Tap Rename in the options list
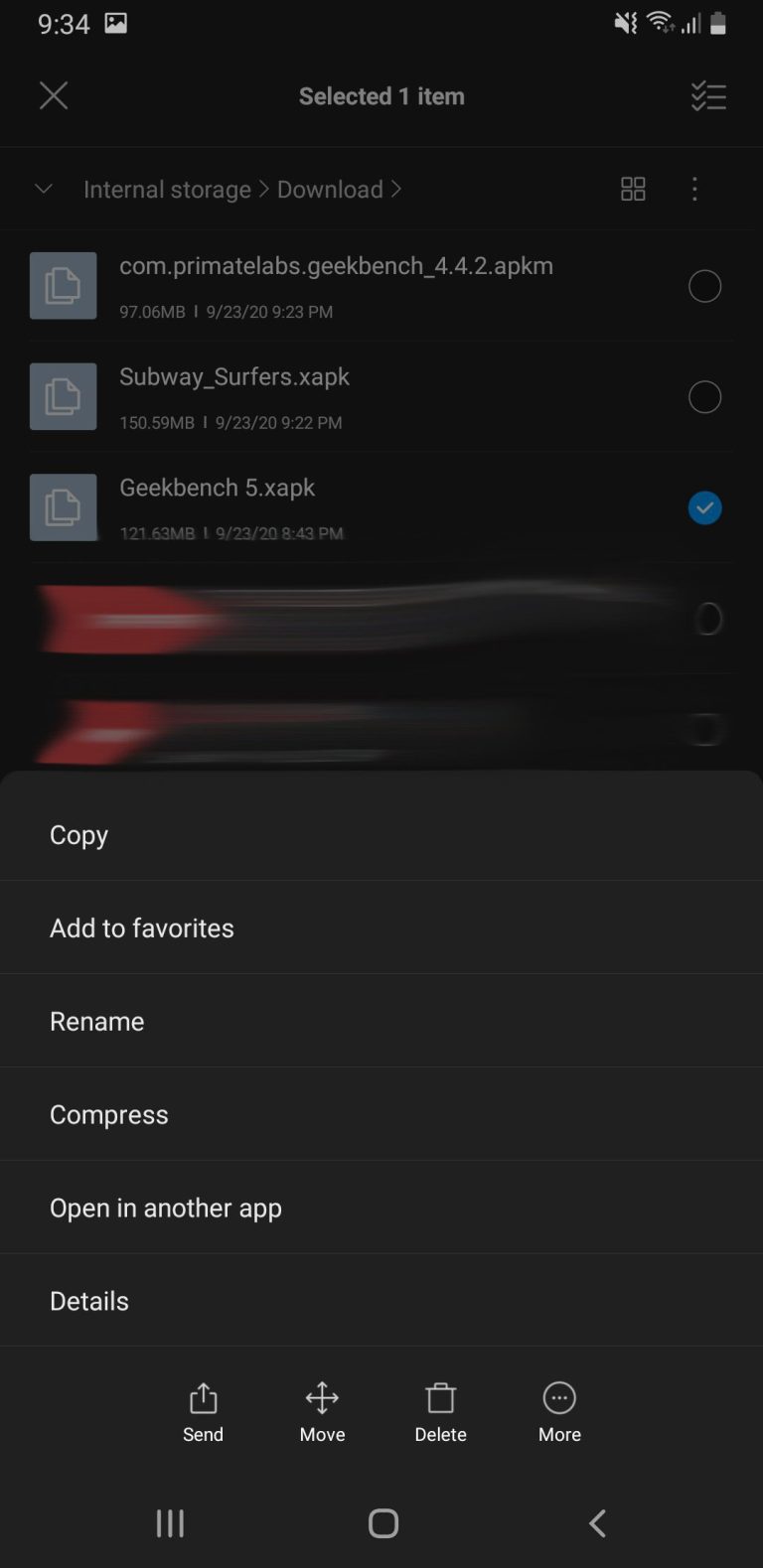The image size is (763, 1568). [96, 1021]
